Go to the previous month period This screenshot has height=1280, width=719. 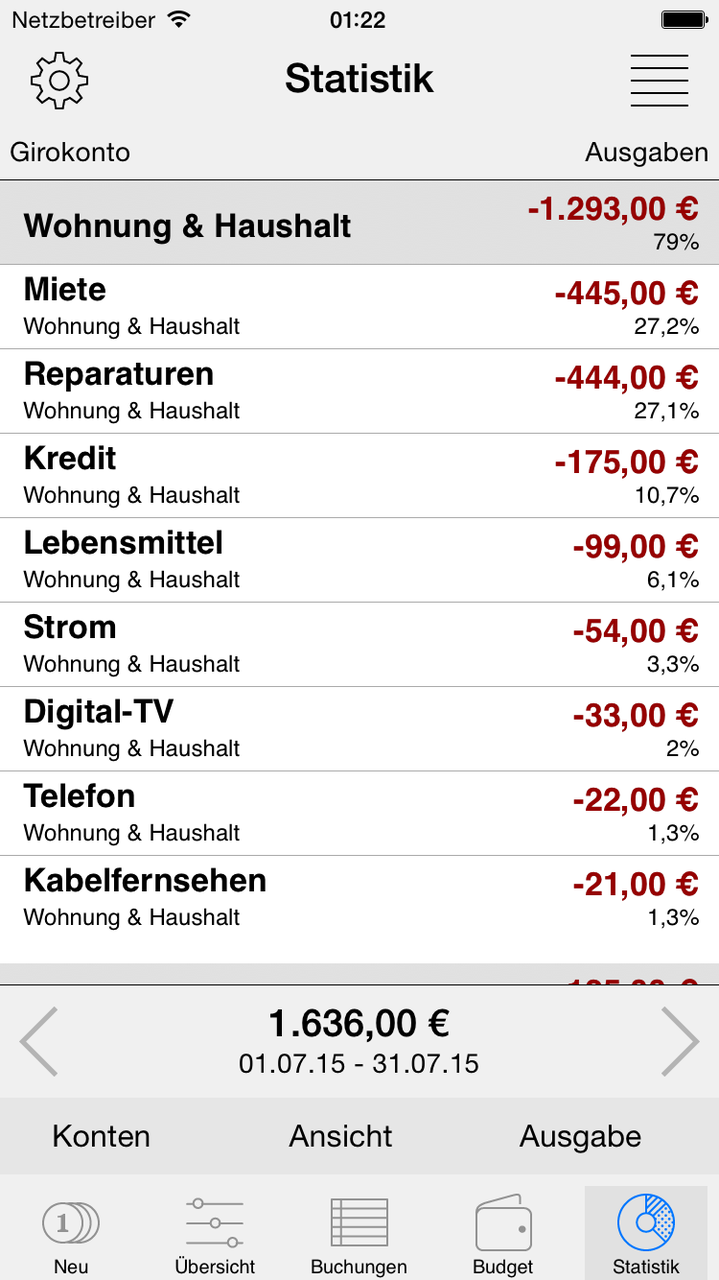pos(39,1041)
